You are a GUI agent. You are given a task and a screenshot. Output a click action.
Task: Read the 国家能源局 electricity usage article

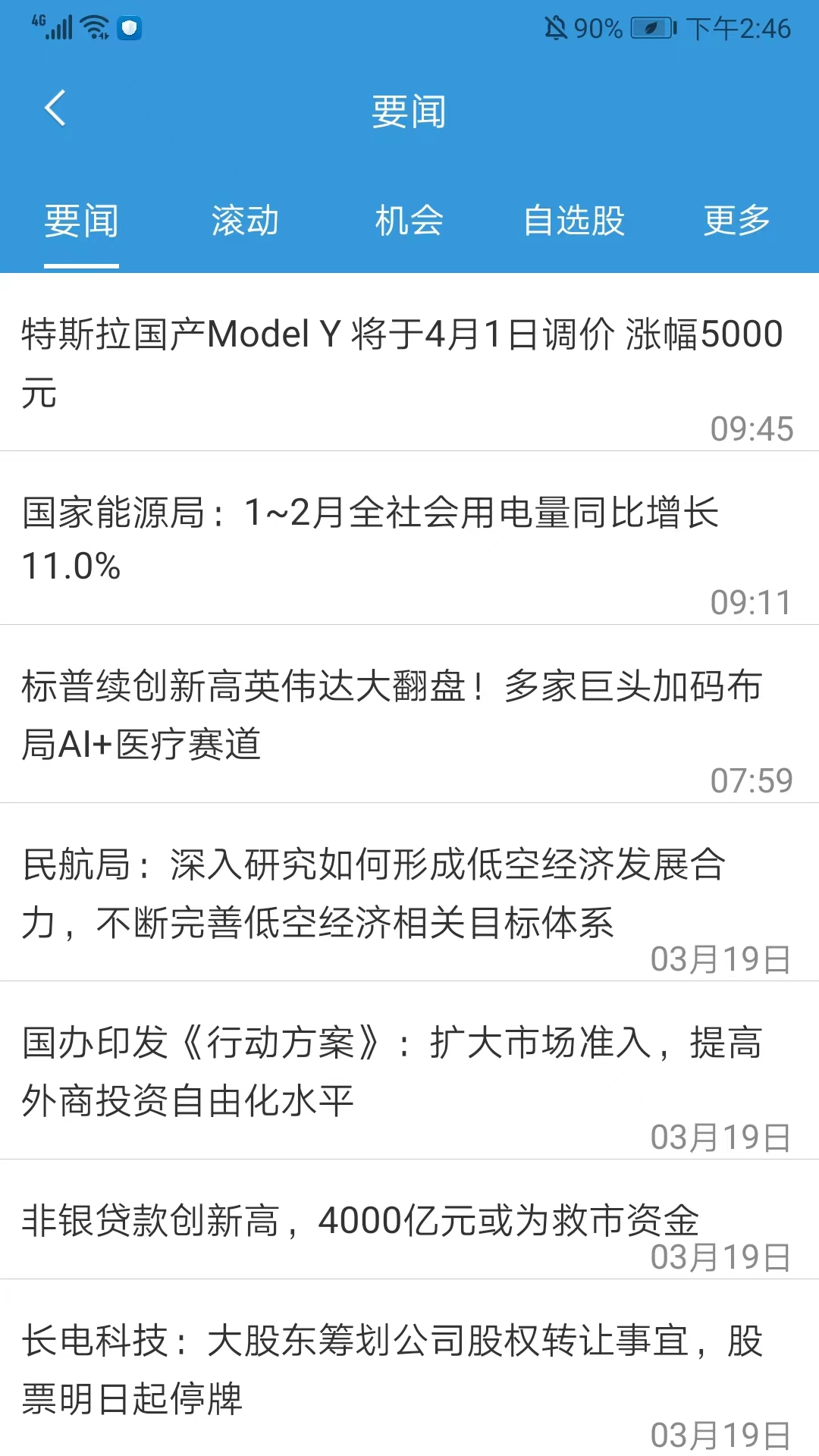(372, 538)
